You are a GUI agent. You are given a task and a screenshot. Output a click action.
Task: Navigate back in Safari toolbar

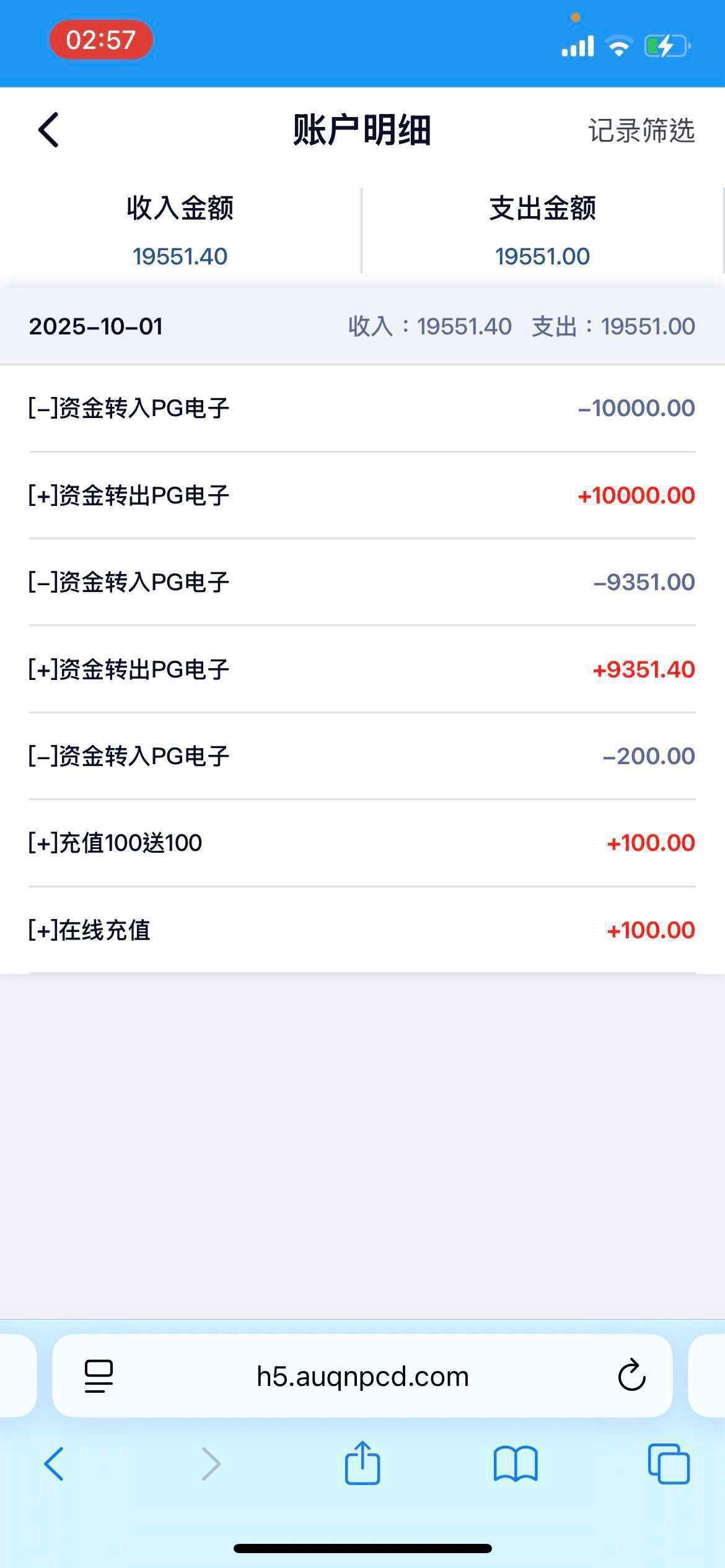coord(54,1464)
